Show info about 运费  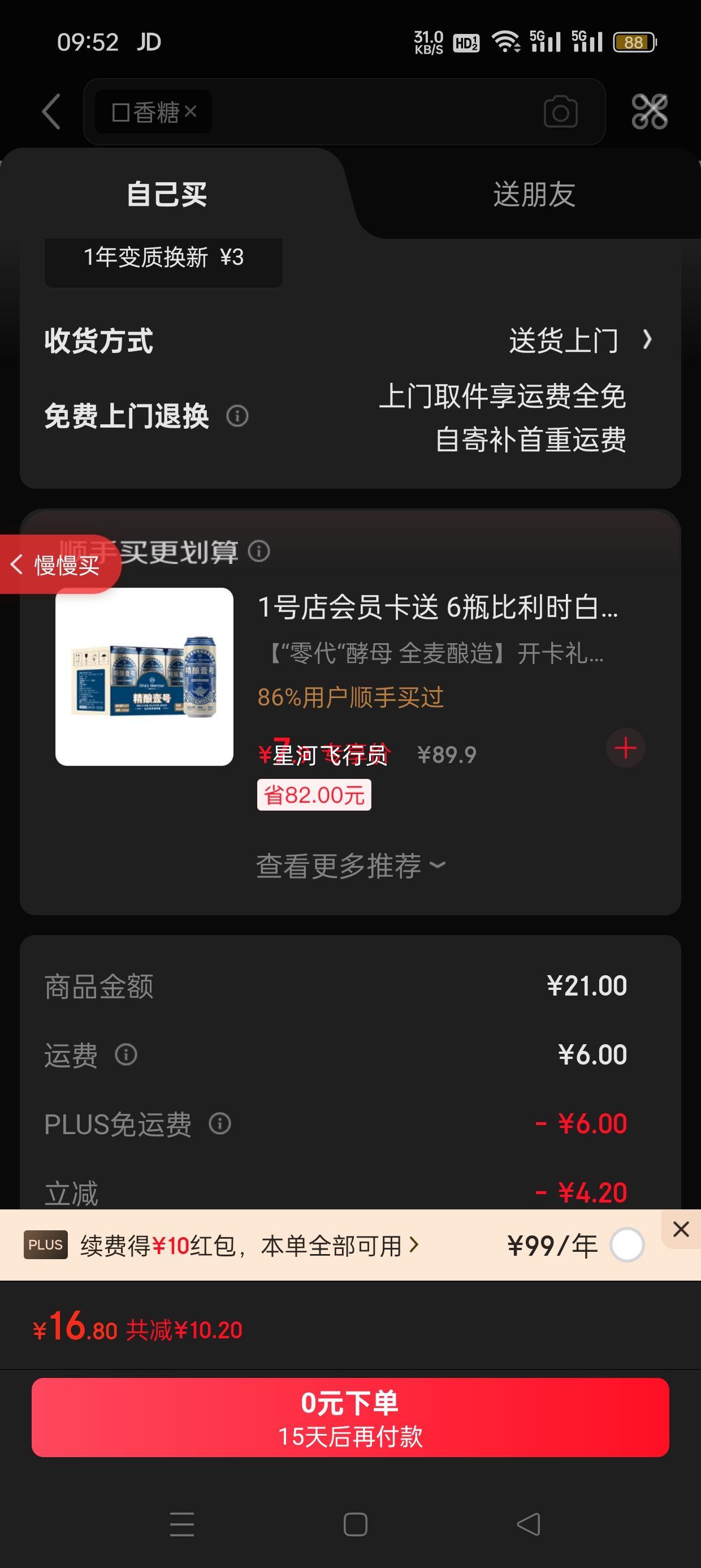126,1055
